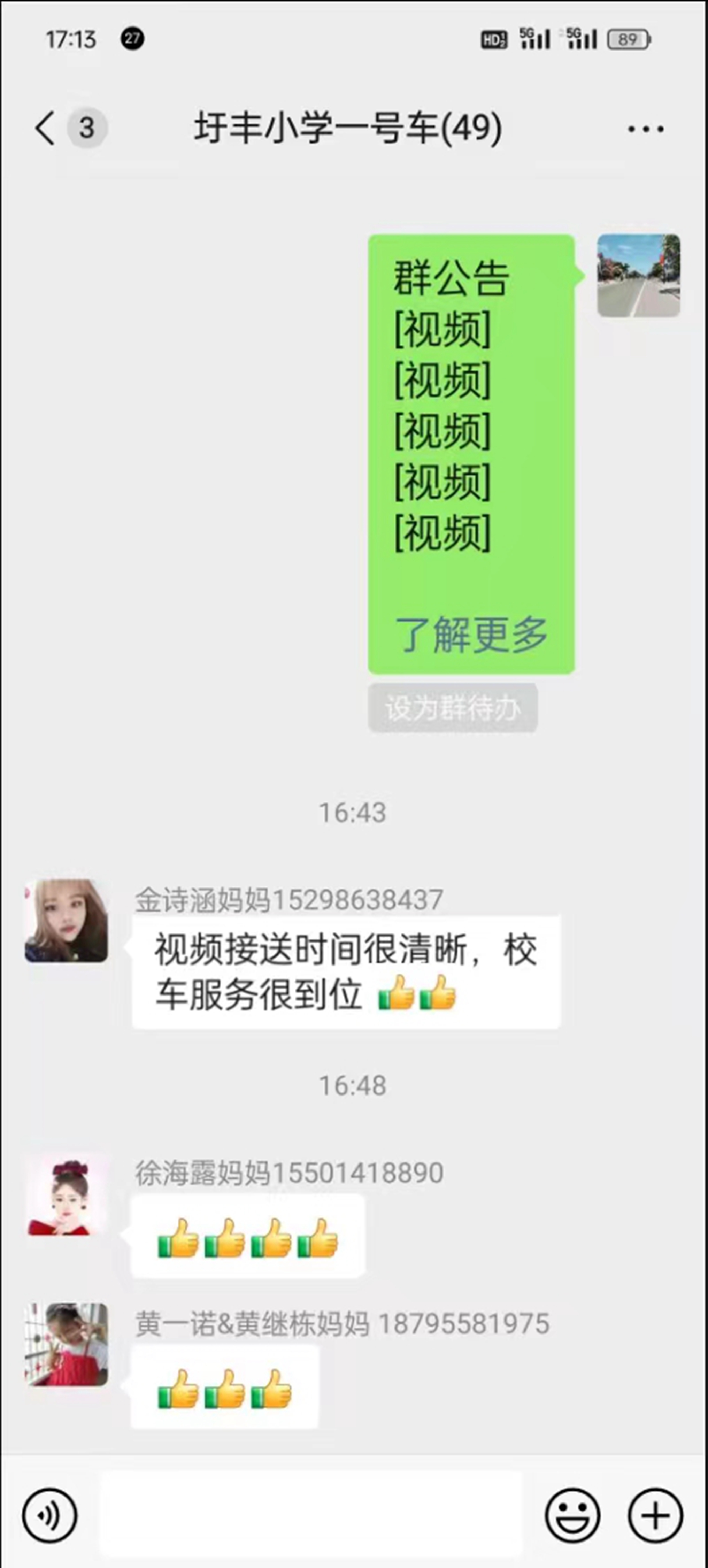Tap the 了解更多 link
The width and height of the screenshot is (708, 1568).
pyautogui.click(x=471, y=634)
